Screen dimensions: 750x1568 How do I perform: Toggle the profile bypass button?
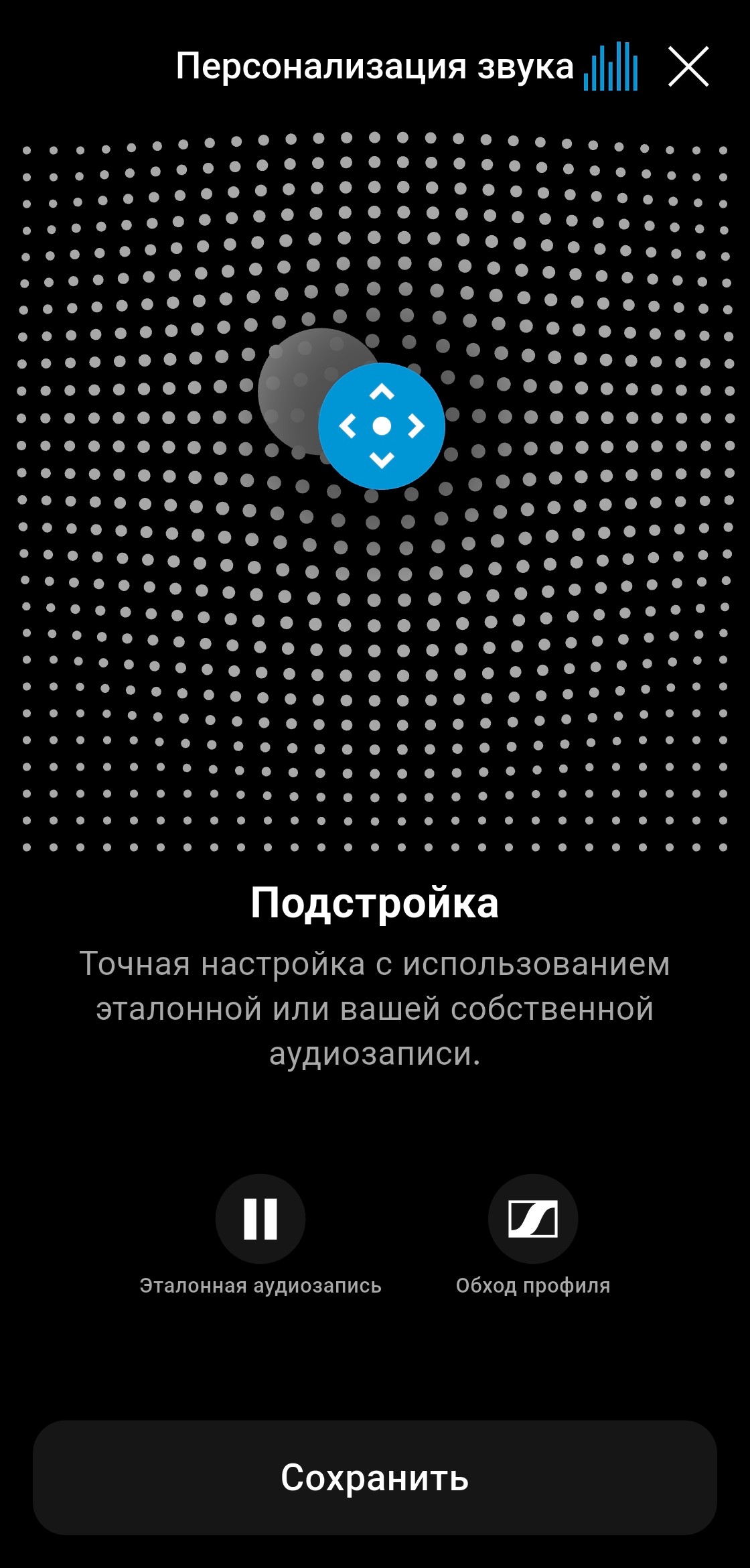coord(533,1218)
